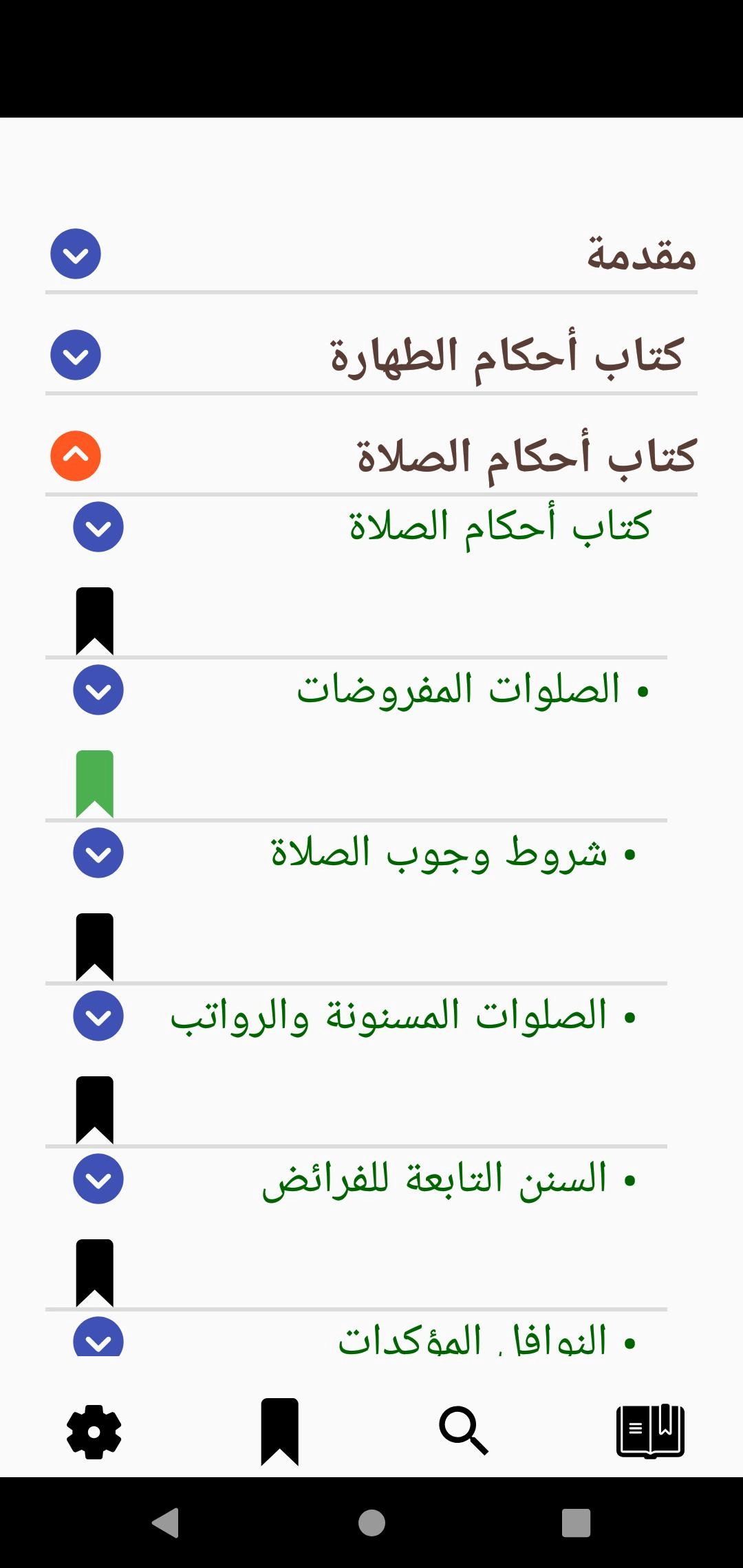This screenshot has height=1568, width=743.
Task: Bookmark الصلوات المسنونة والرواتب
Action: pos(94,1109)
